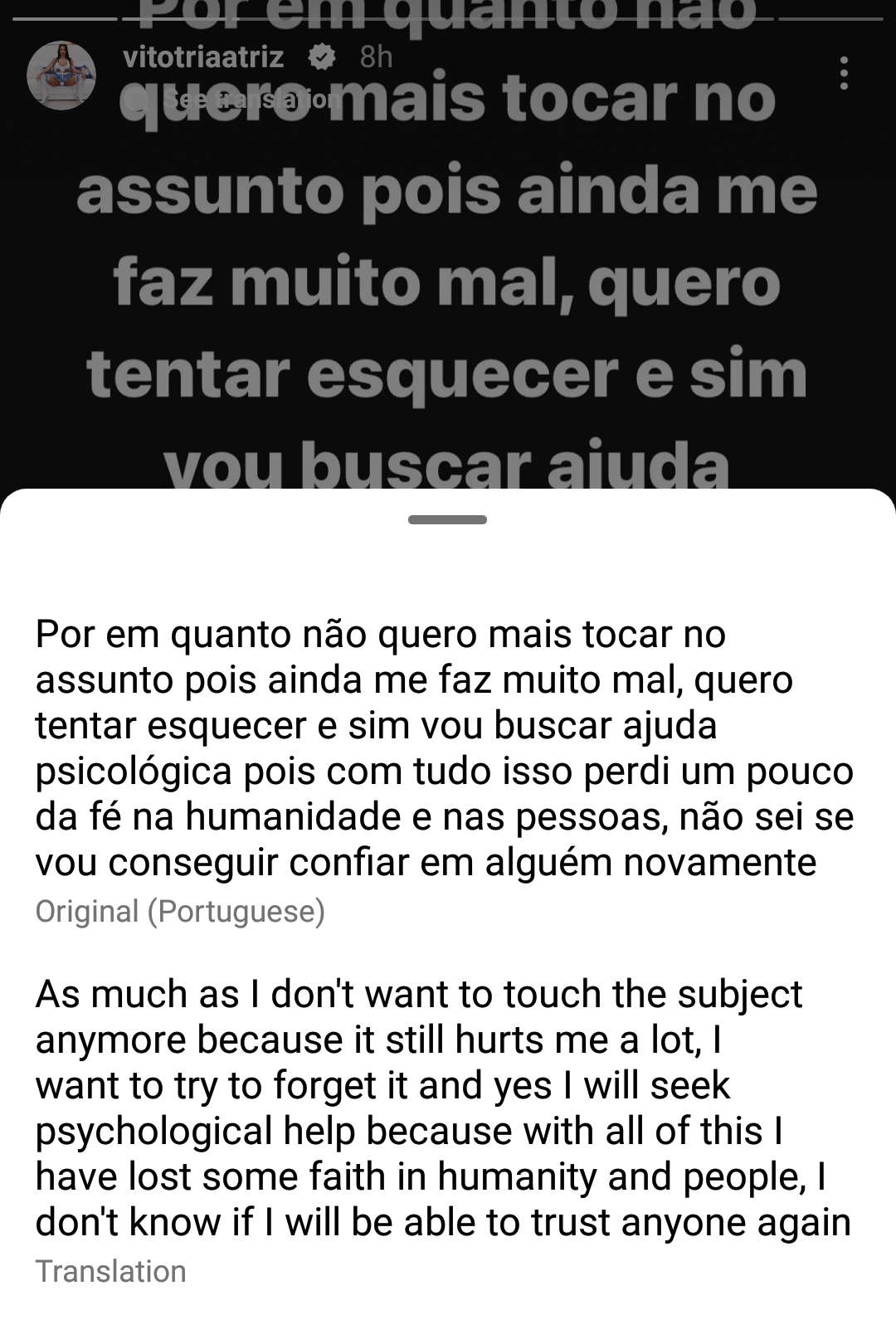
Task: Tap the translation sheet's drag handle
Action: (447, 520)
